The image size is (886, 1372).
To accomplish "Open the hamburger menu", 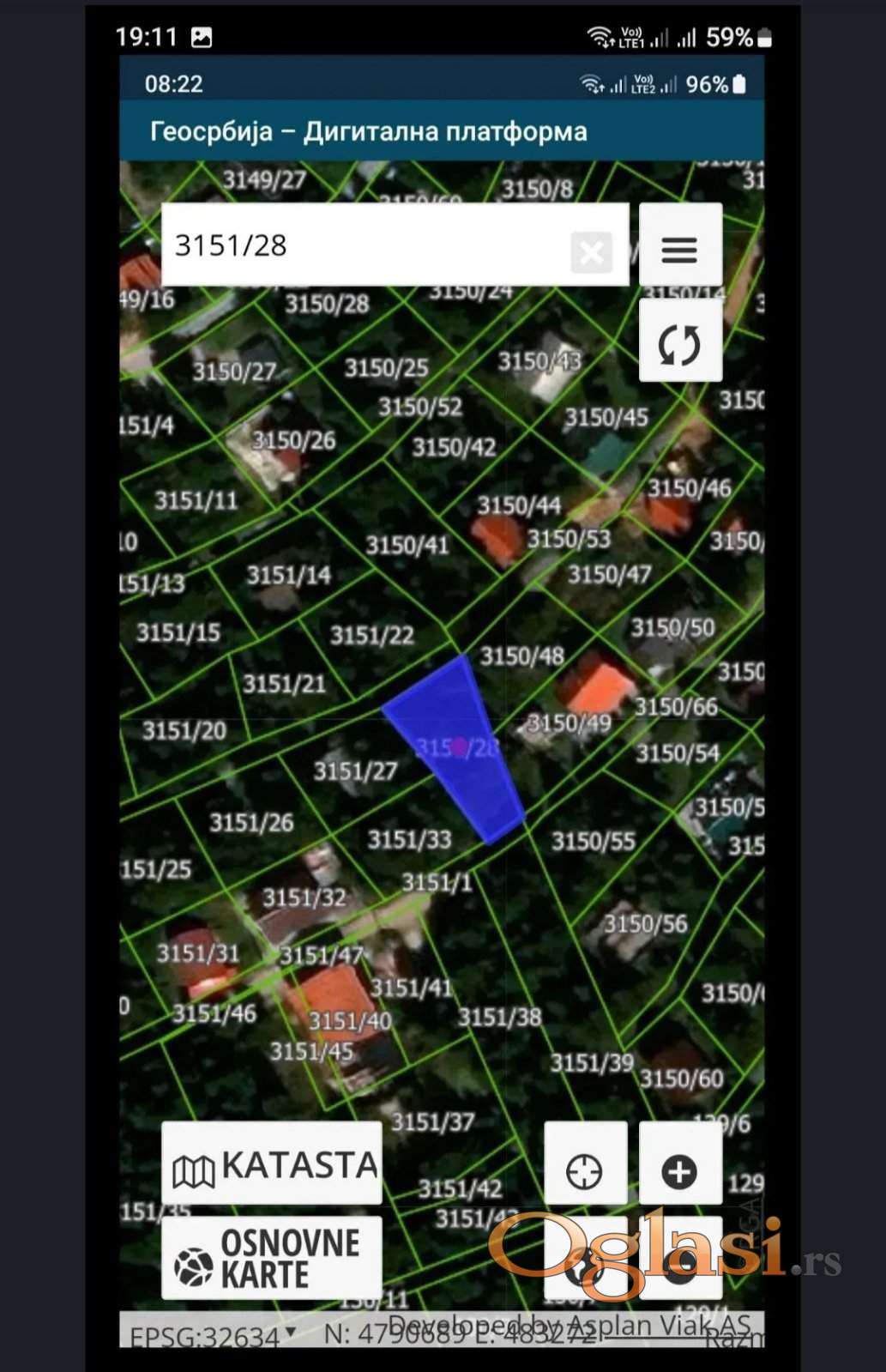I will 679,249.
